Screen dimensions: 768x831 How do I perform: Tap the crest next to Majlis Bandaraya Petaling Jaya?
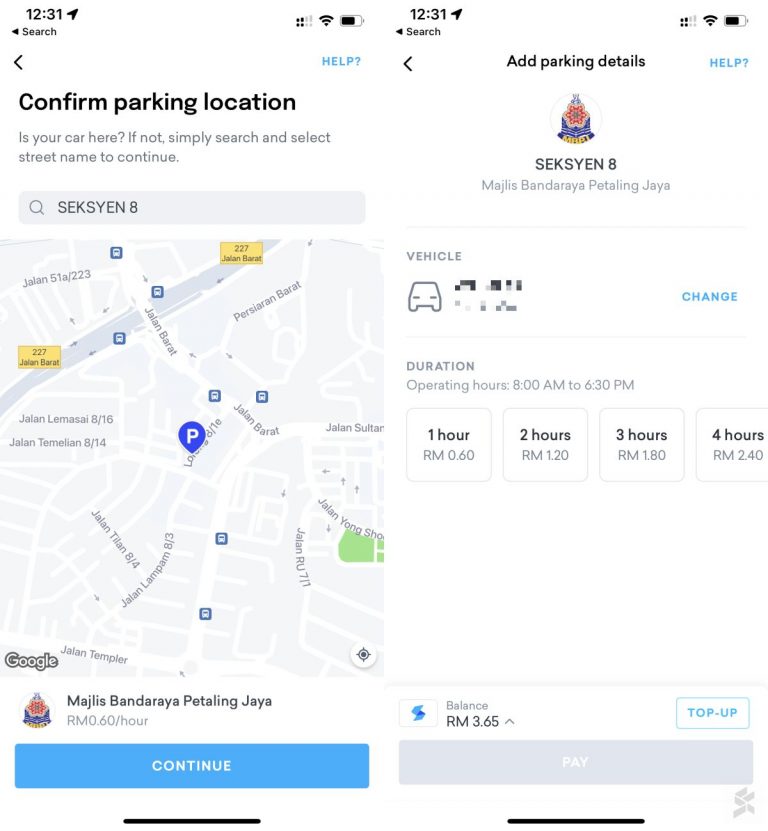coord(37,709)
